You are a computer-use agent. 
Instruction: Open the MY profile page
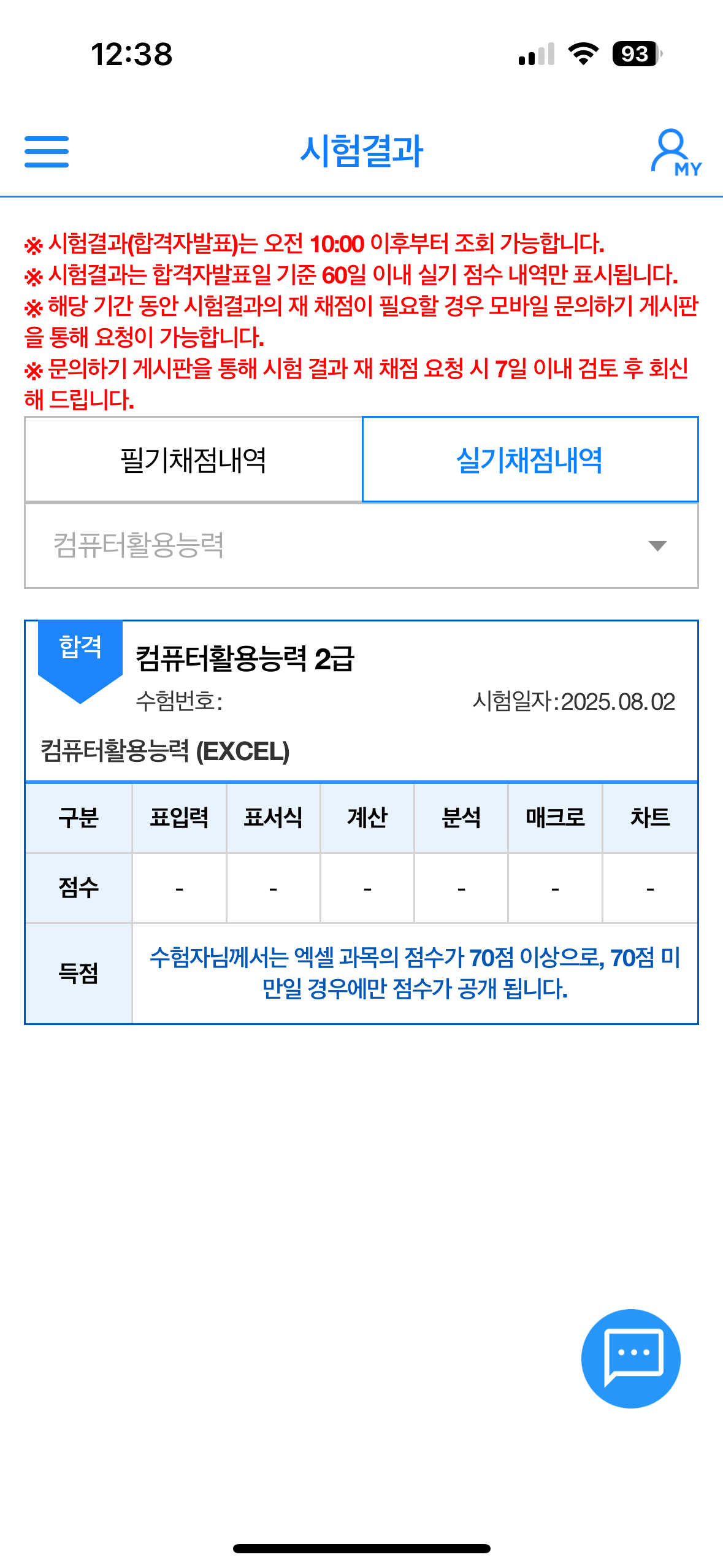pos(675,153)
